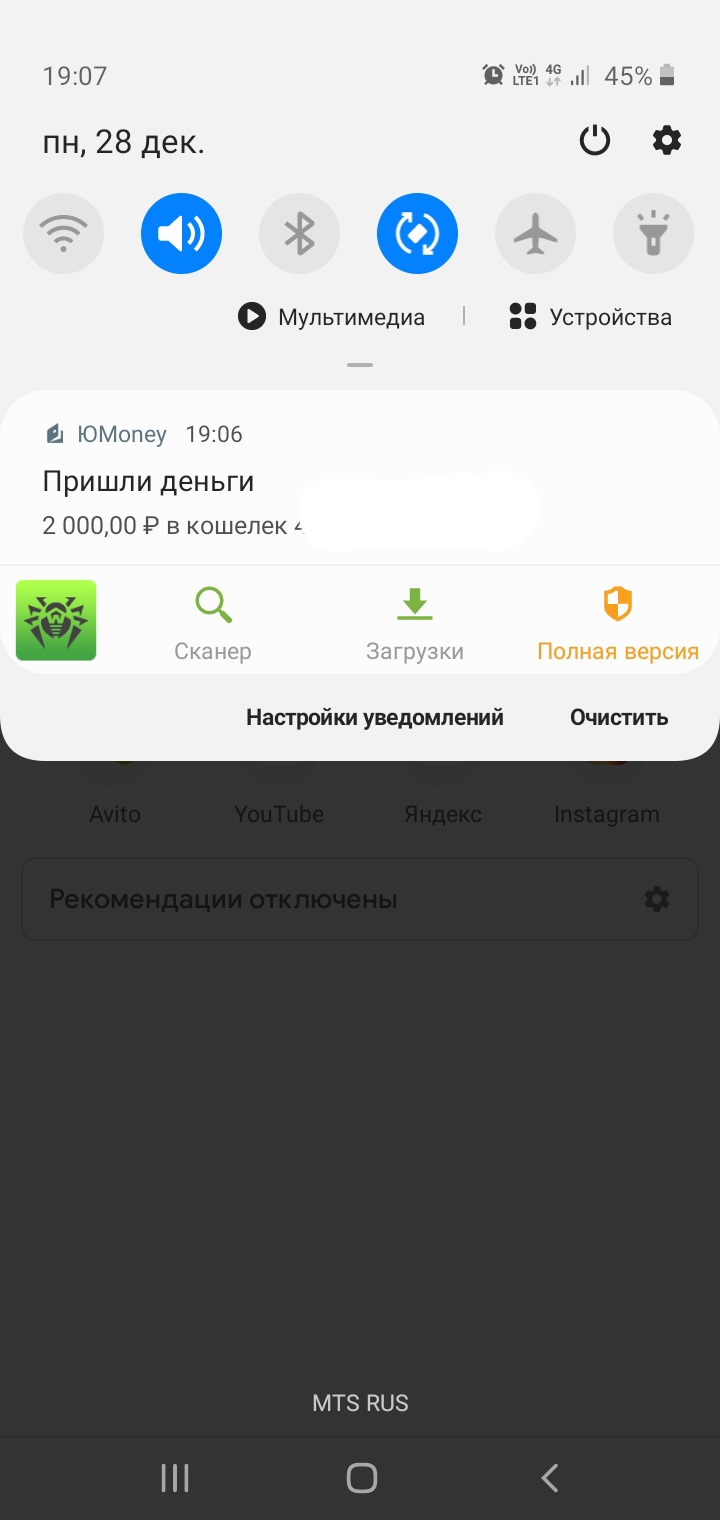Clear all notifications with Очистить
The image size is (720, 1520).
619,717
